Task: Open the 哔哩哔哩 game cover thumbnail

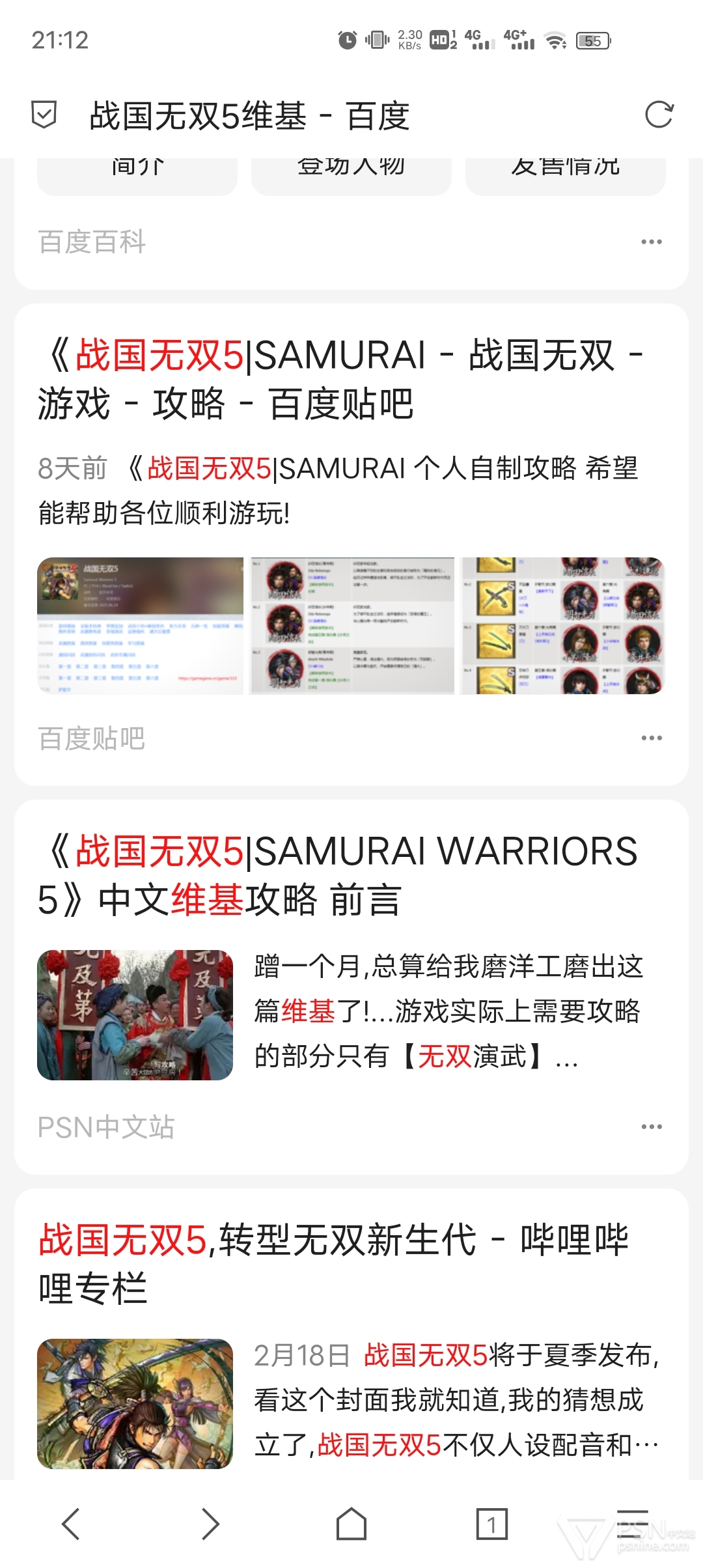Action: pos(135,1403)
